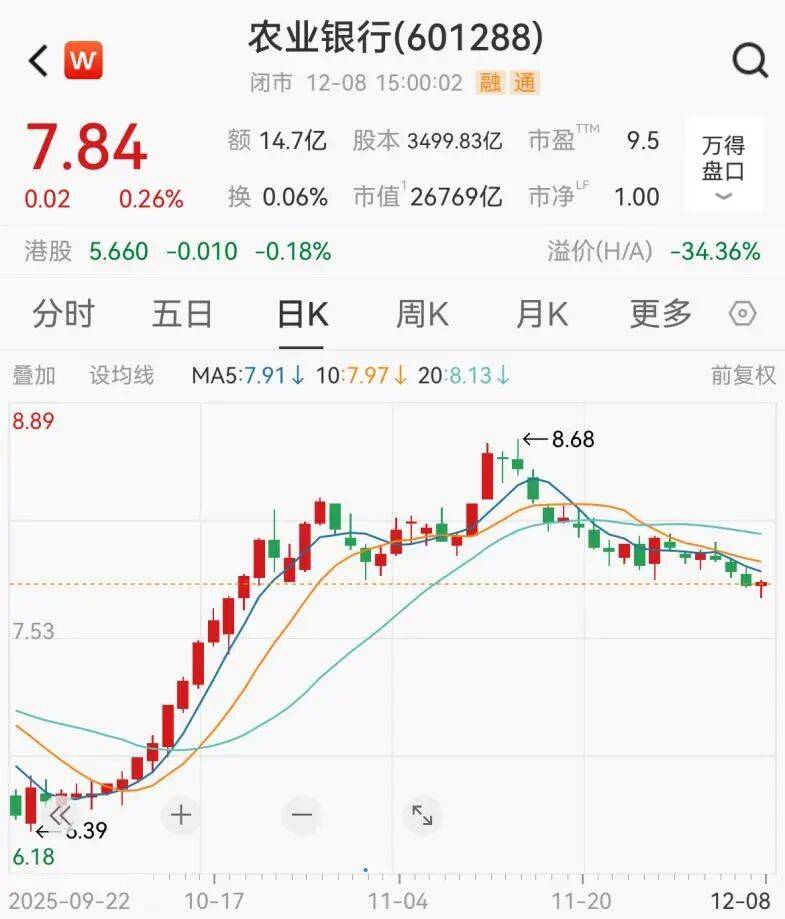Viewport: 785px width, 919px height.
Task: Open 设均线 moving average settings
Action: pos(122,376)
